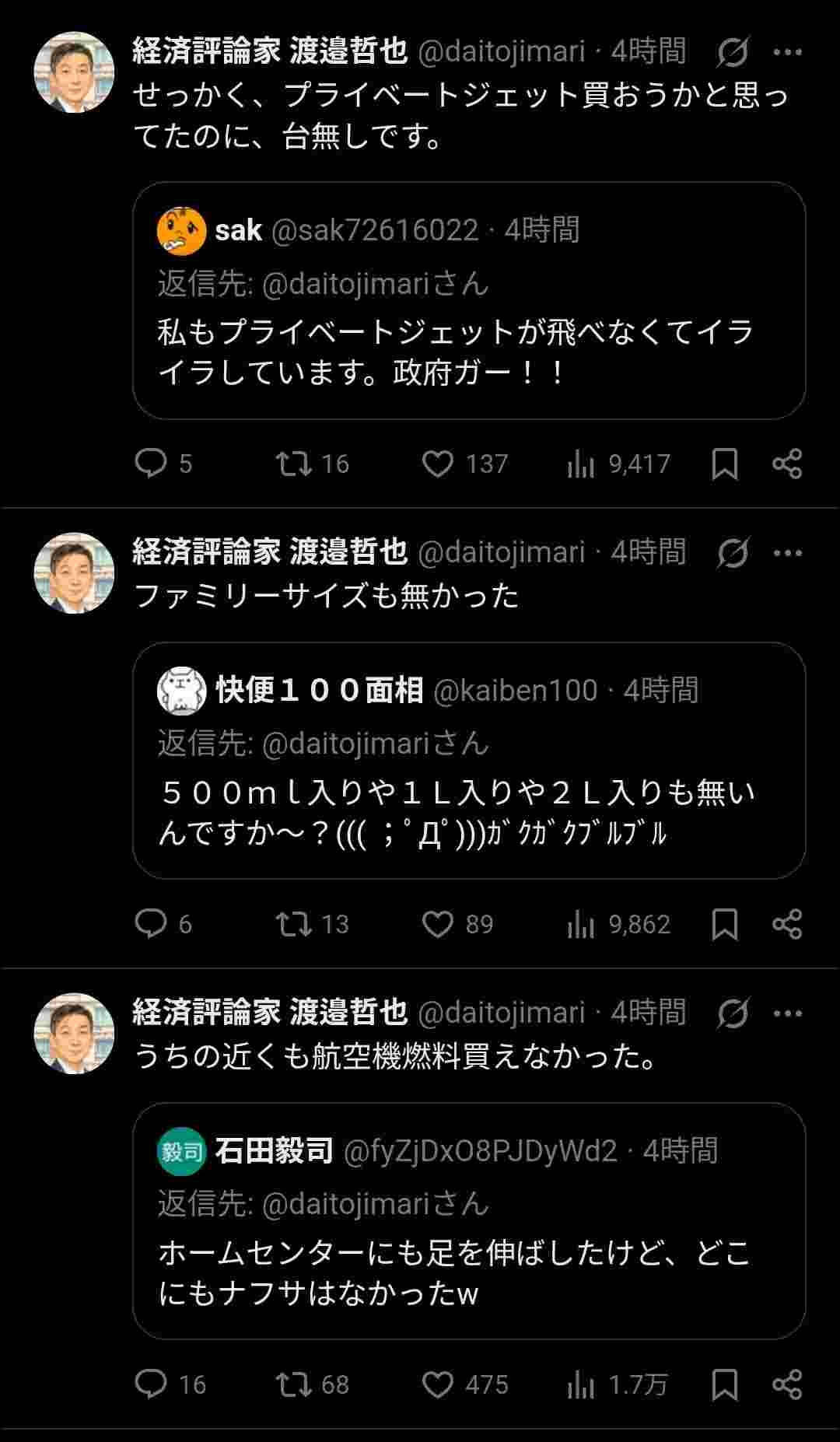Bookmark the ファミリーサイズも無かった tweet
Screen dimensions: 840x1442
(726, 925)
